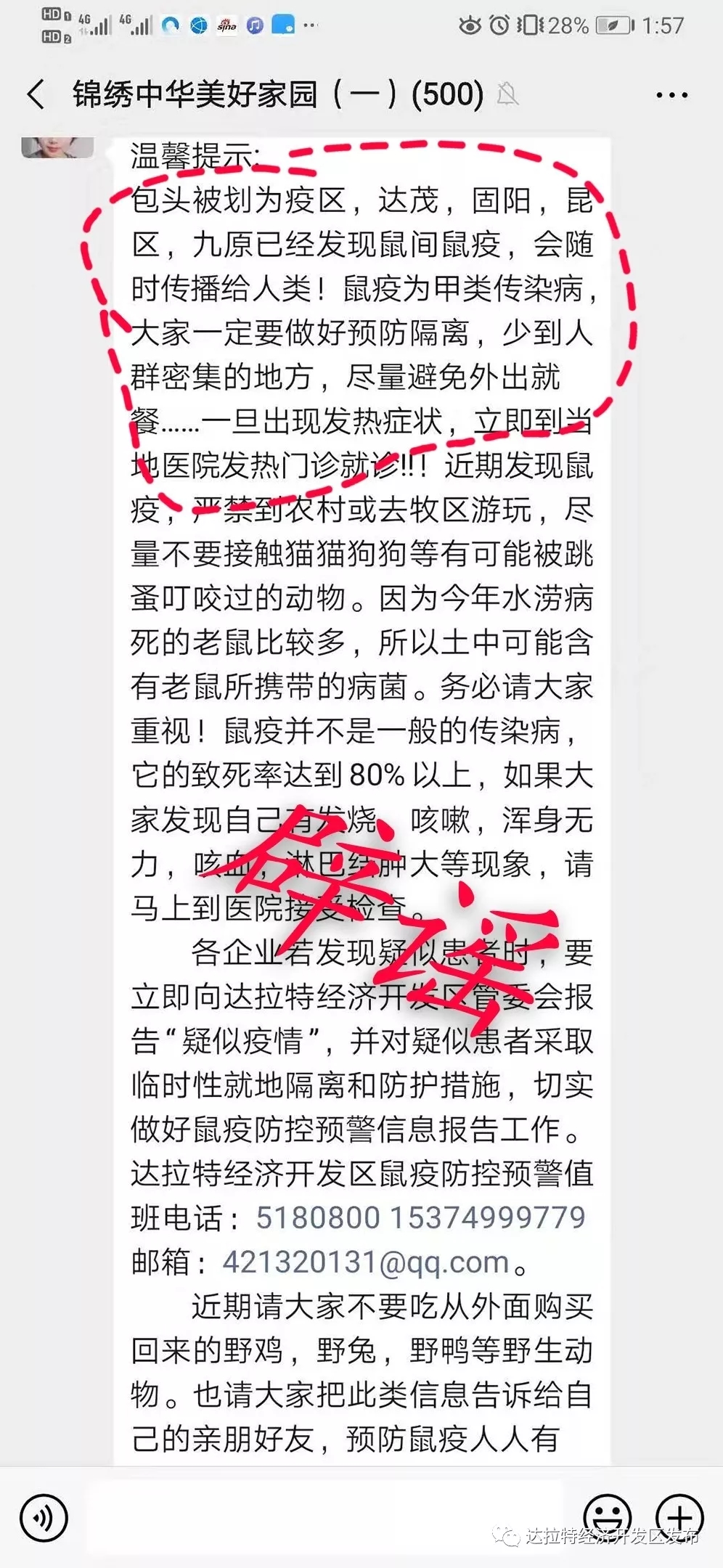The height and width of the screenshot is (1568, 723).
Task: Switch to voice message input
Action: (44, 1518)
